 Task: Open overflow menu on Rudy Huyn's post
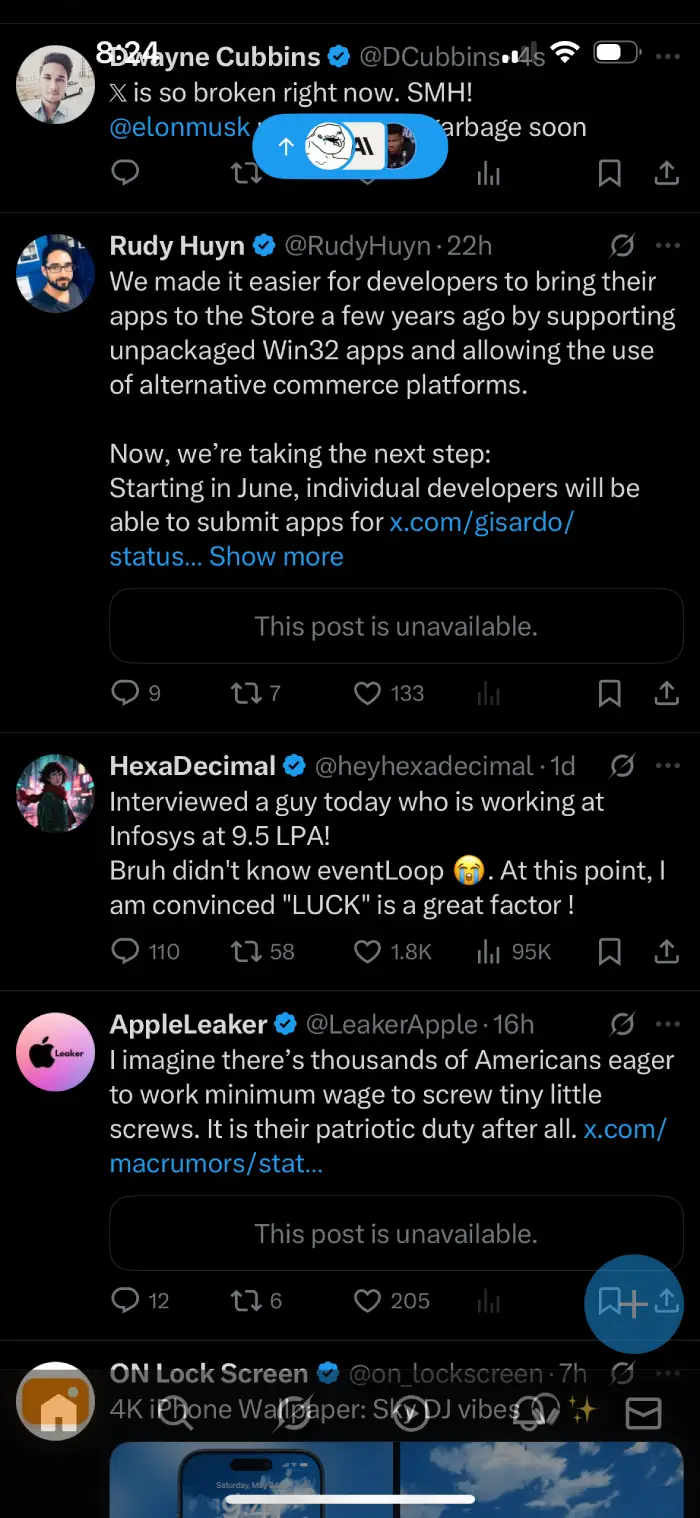click(x=667, y=246)
